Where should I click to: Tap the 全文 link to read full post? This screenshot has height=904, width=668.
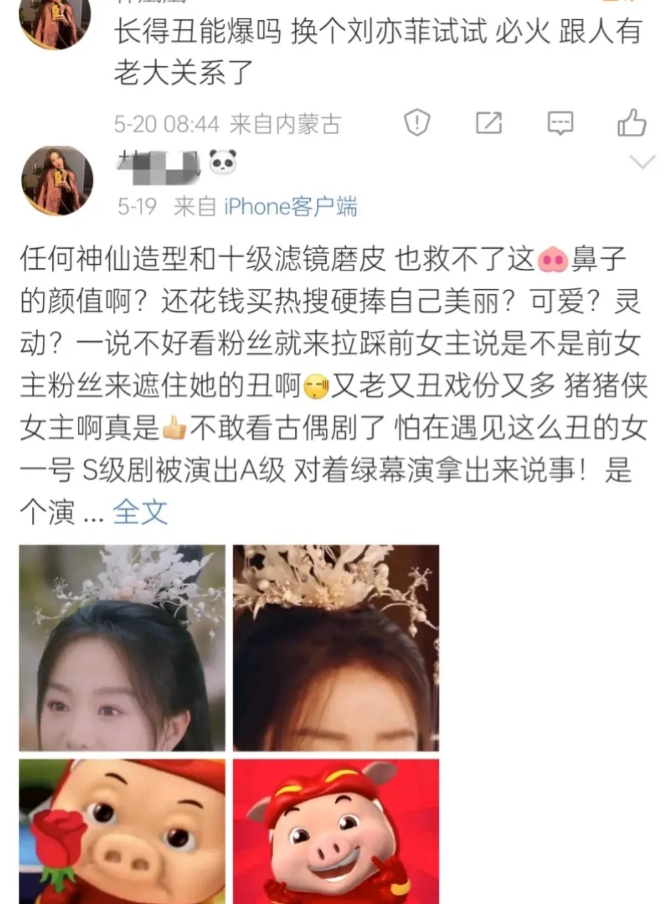140,511
